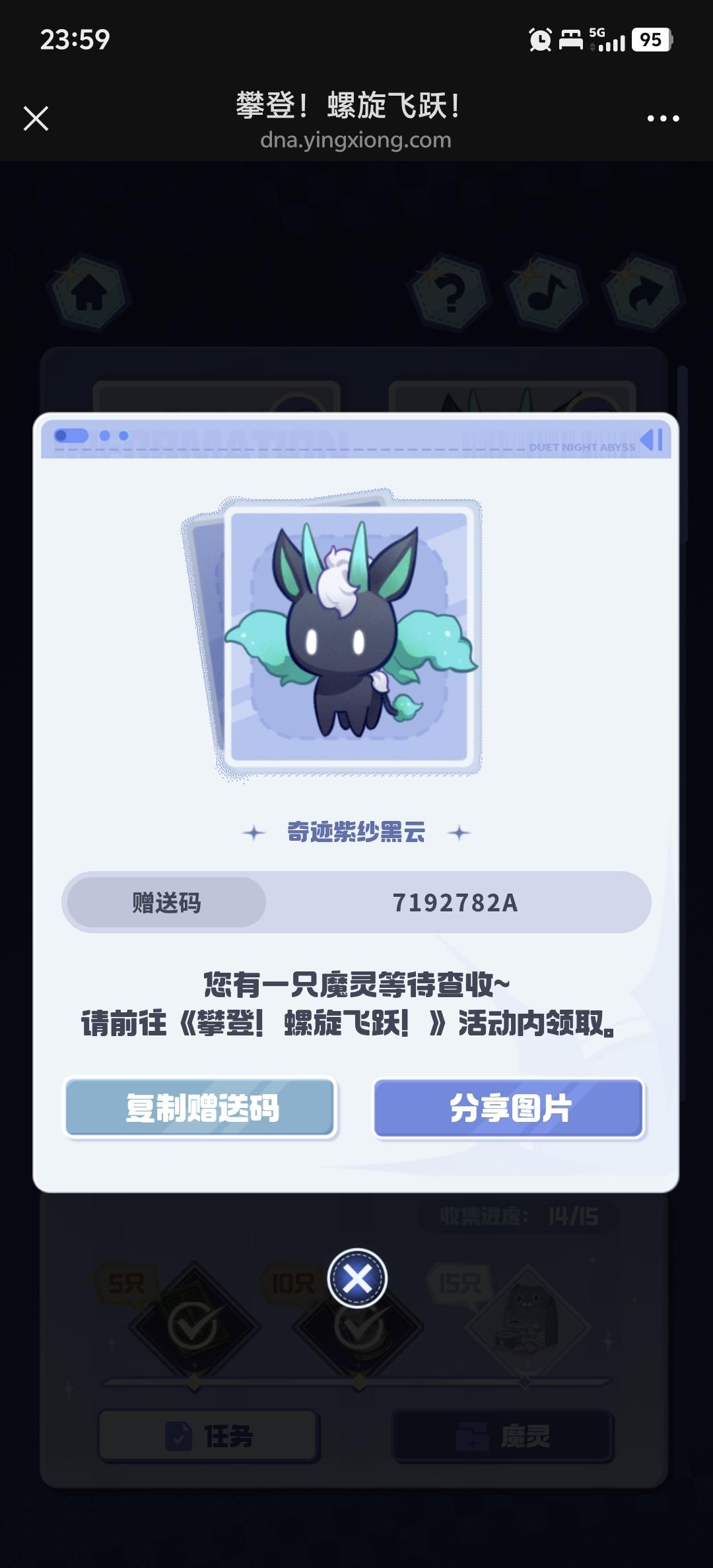The width and height of the screenshot is (713, 1568).
Task: Dismiss the gift code dialog
Action: click(x=357, y=1279)
